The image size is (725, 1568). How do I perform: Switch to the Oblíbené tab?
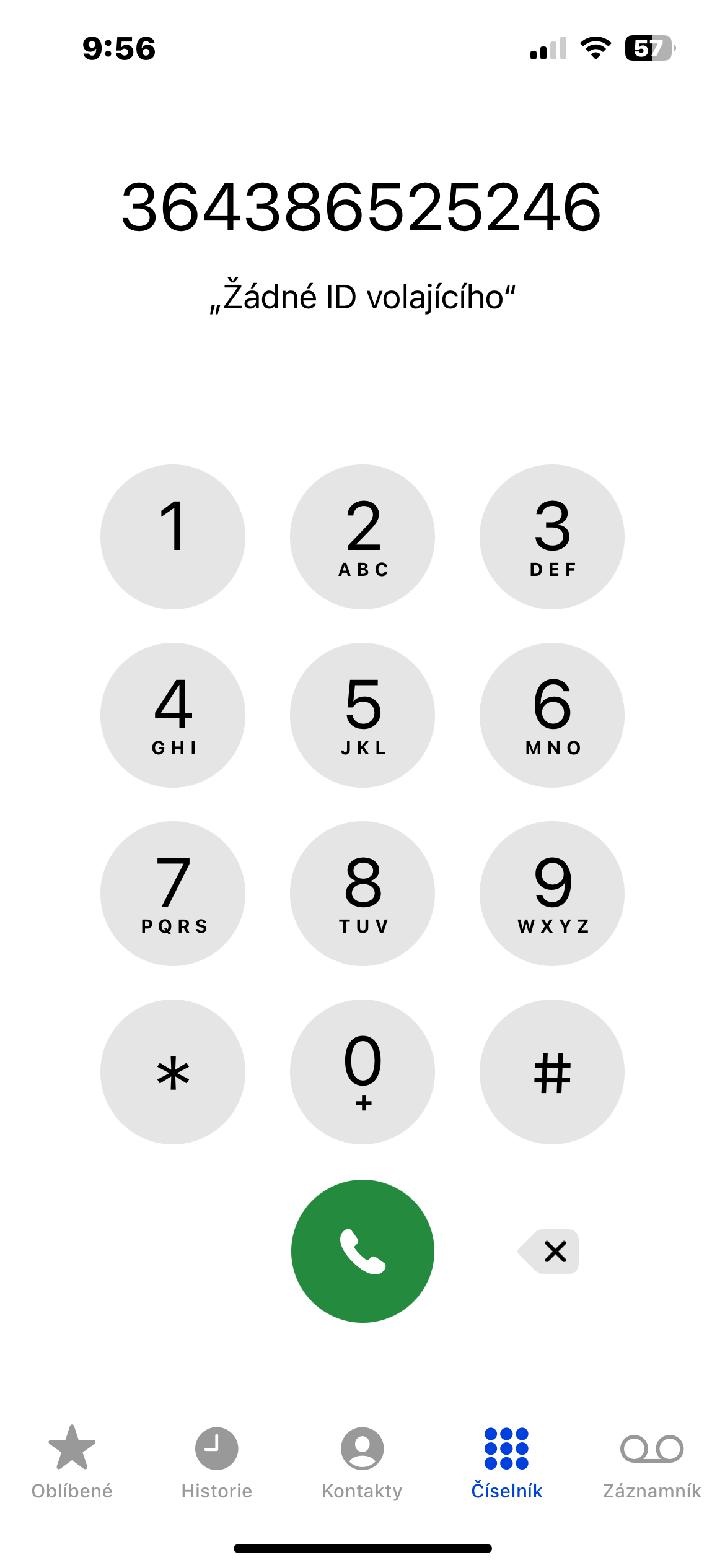(72, 1461)
